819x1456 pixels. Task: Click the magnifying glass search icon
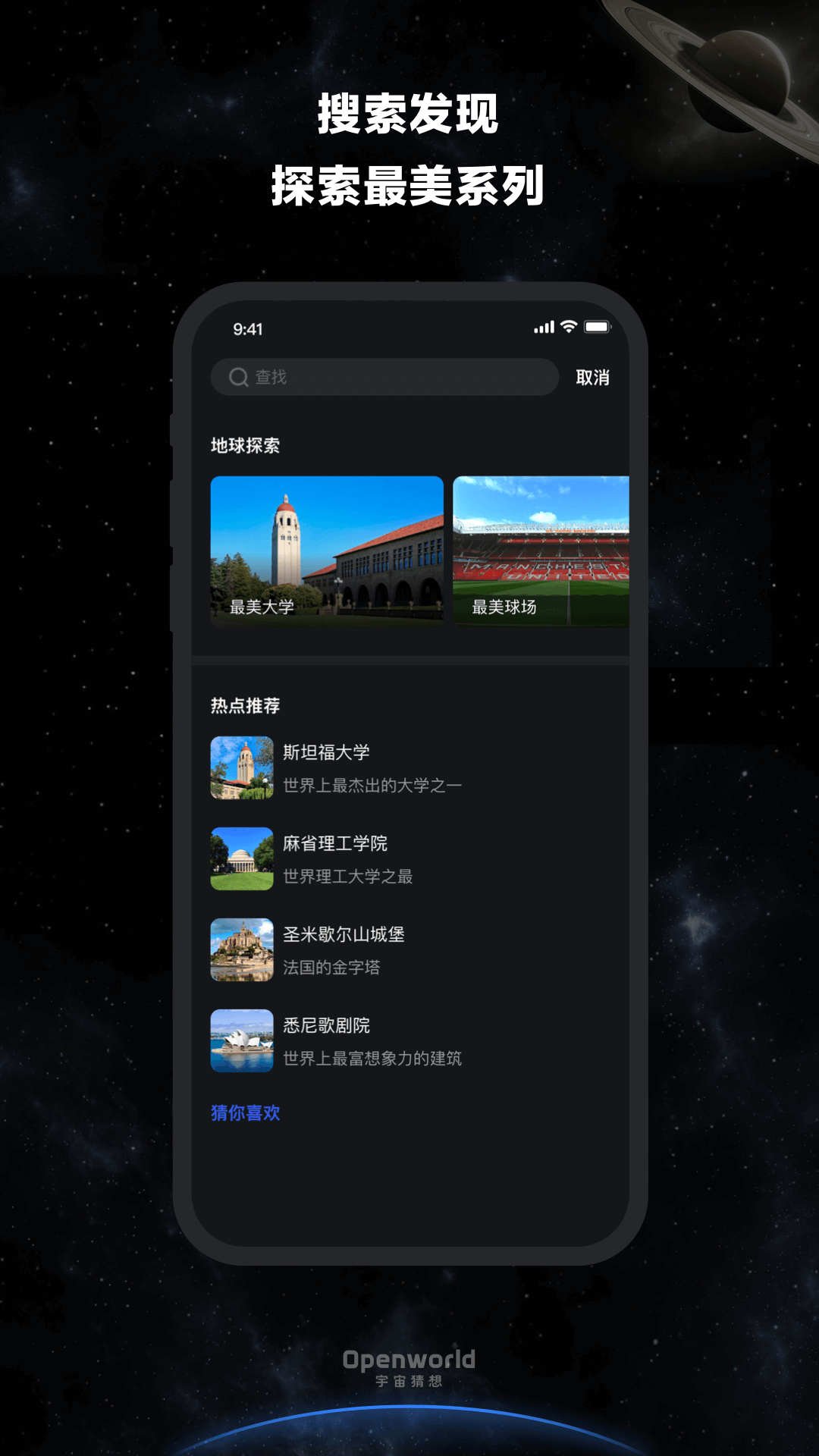click(238, 377)
